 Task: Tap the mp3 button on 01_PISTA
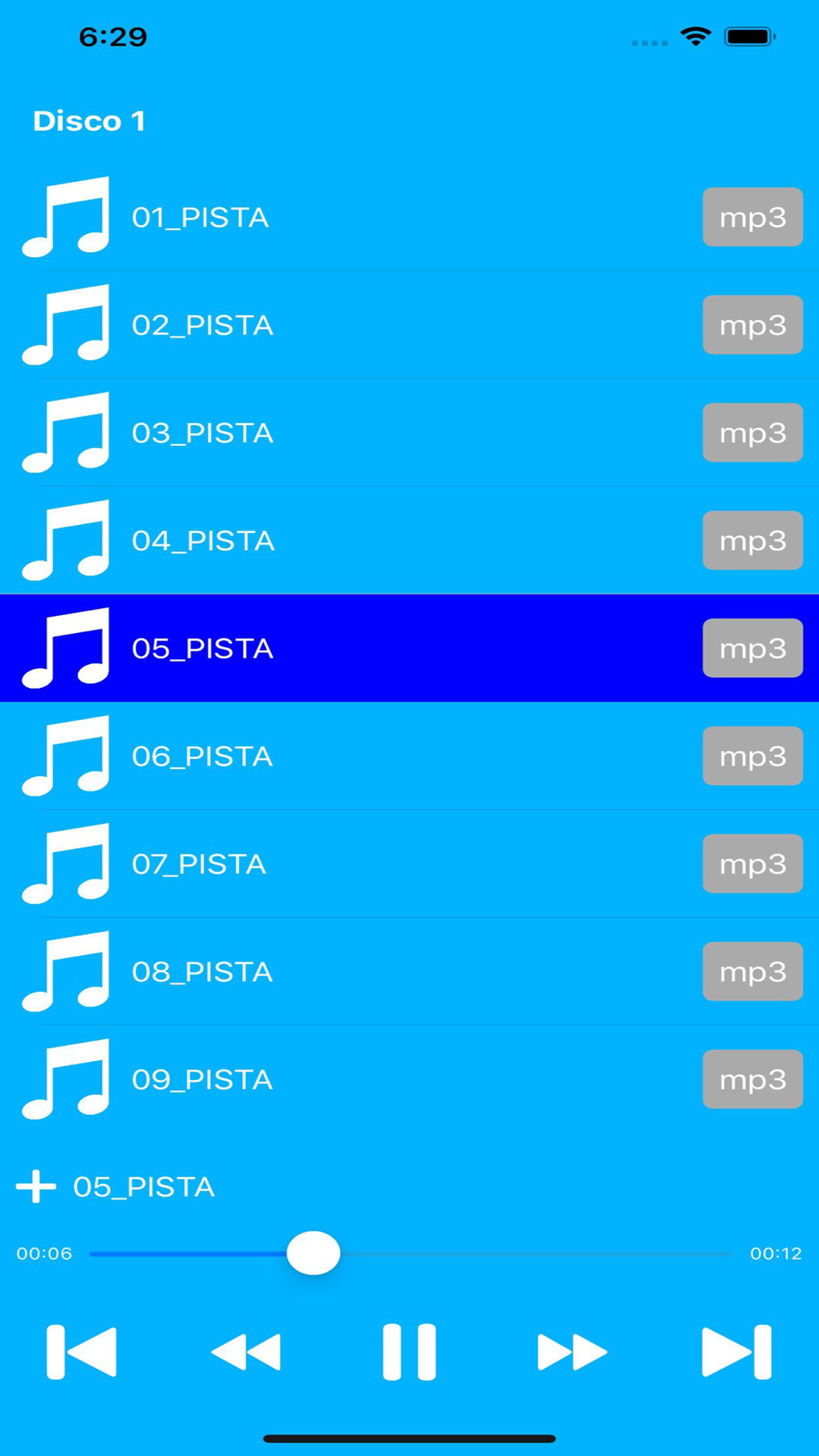click(753, 217)
